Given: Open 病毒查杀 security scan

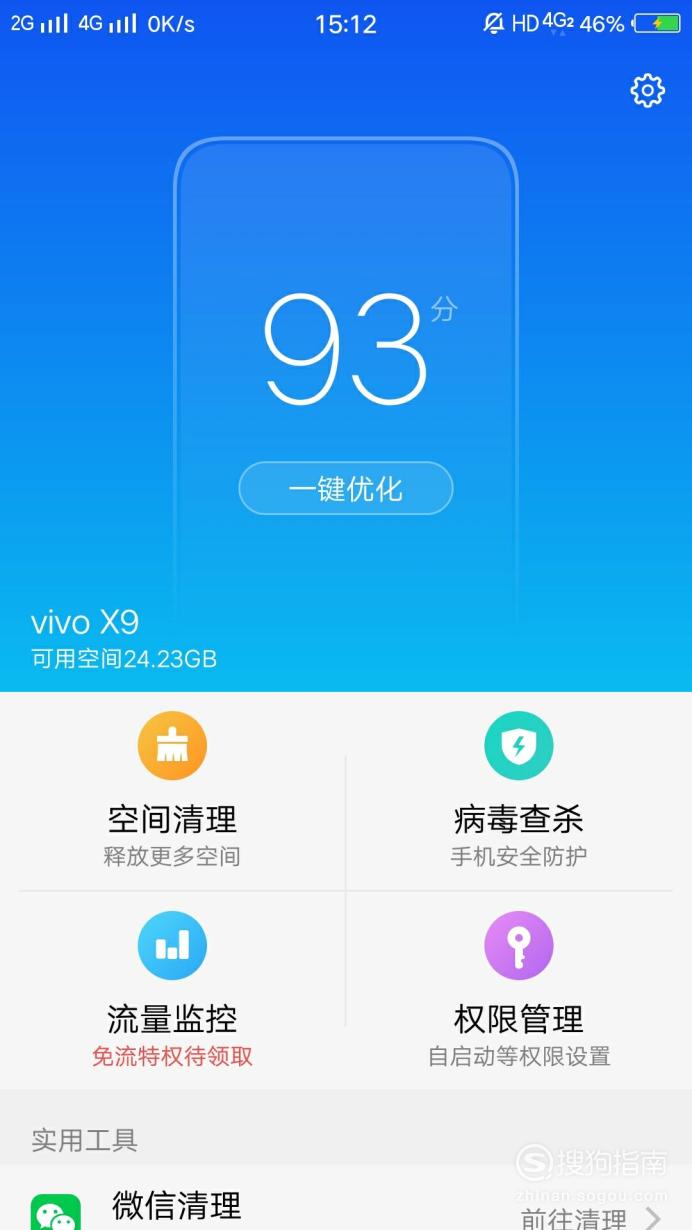Looking at the screenshot, I should (x=519, y=790).
